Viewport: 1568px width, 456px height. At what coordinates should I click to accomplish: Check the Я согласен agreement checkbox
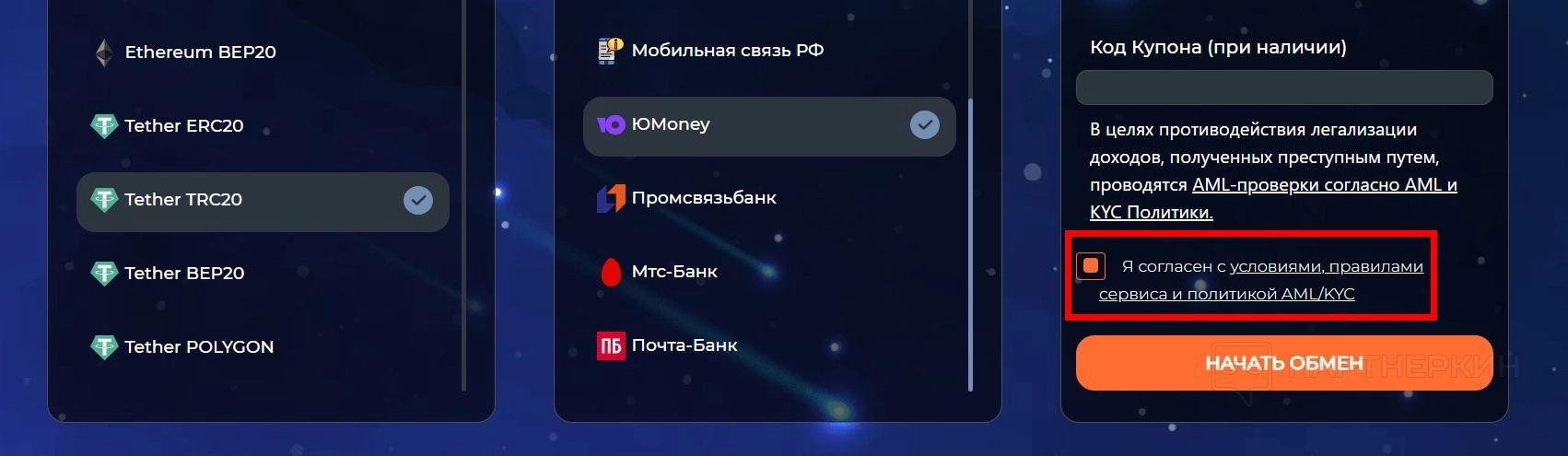coord(1091,266)
